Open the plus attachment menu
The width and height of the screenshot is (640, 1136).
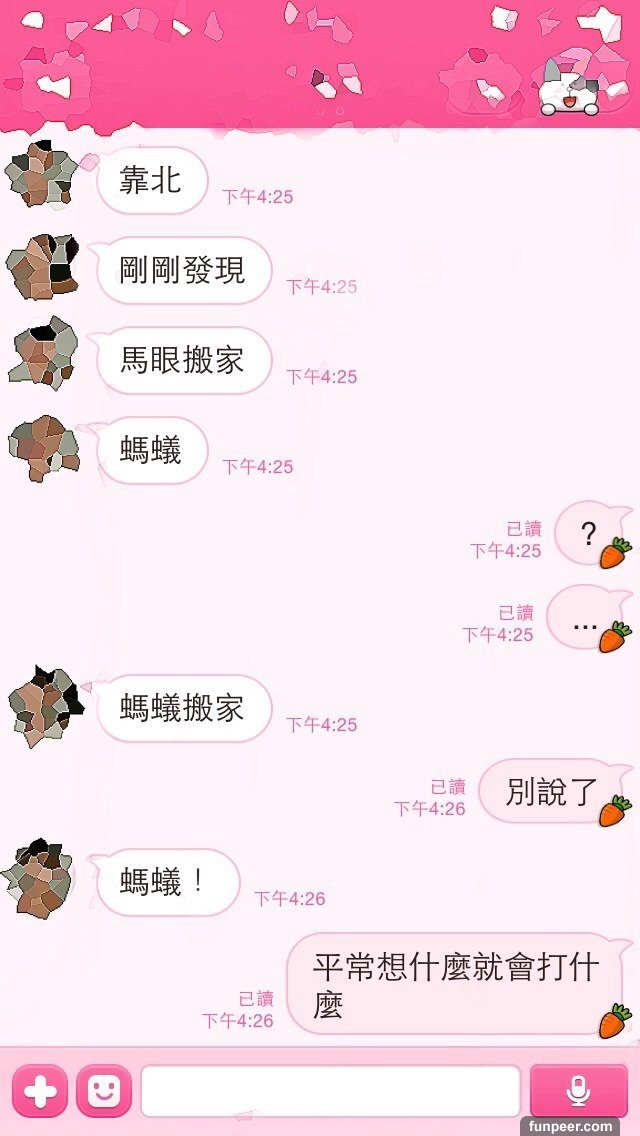(40, 1091)
